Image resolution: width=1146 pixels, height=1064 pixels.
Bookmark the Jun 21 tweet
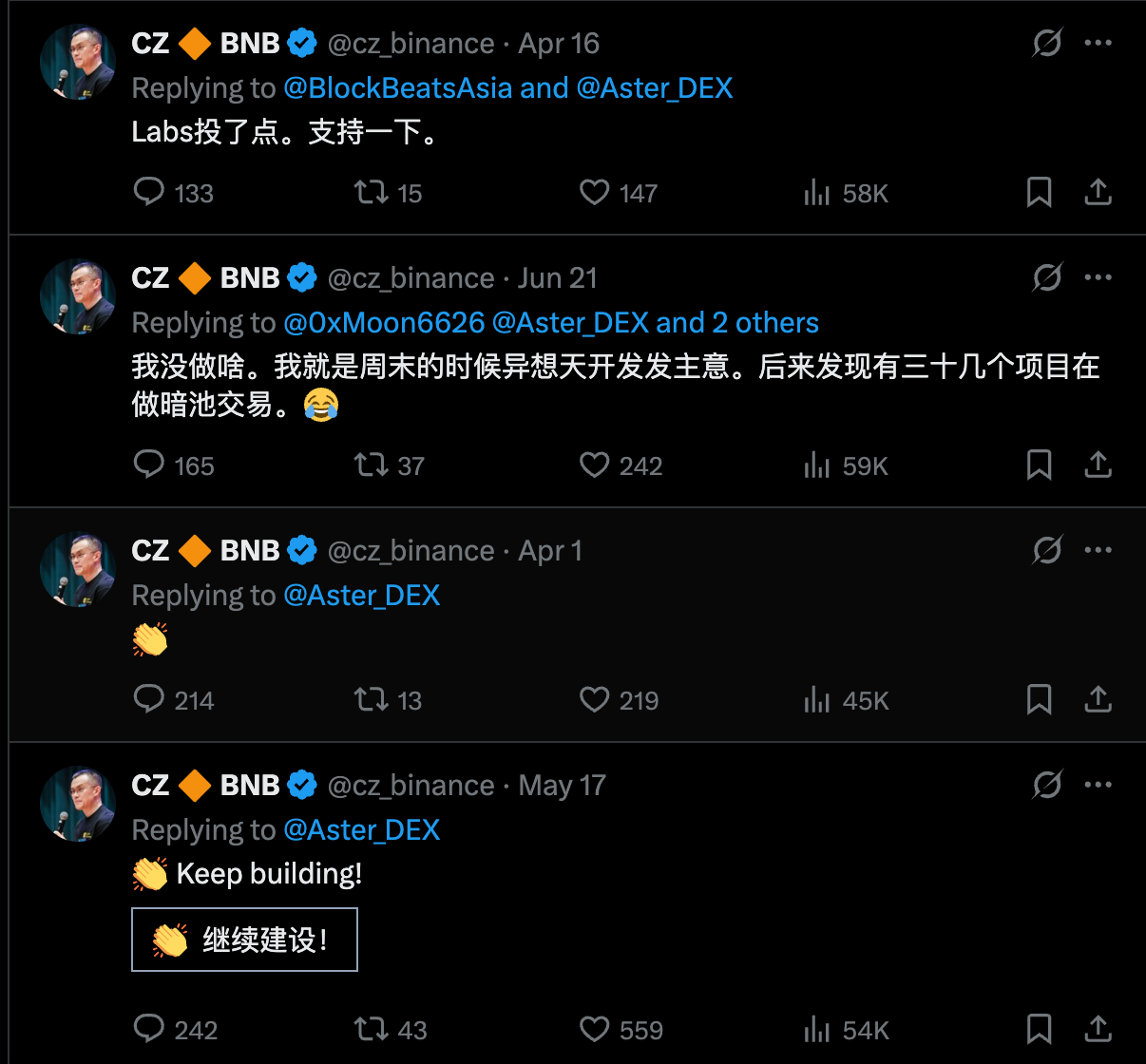click(x=1039, y=465)
